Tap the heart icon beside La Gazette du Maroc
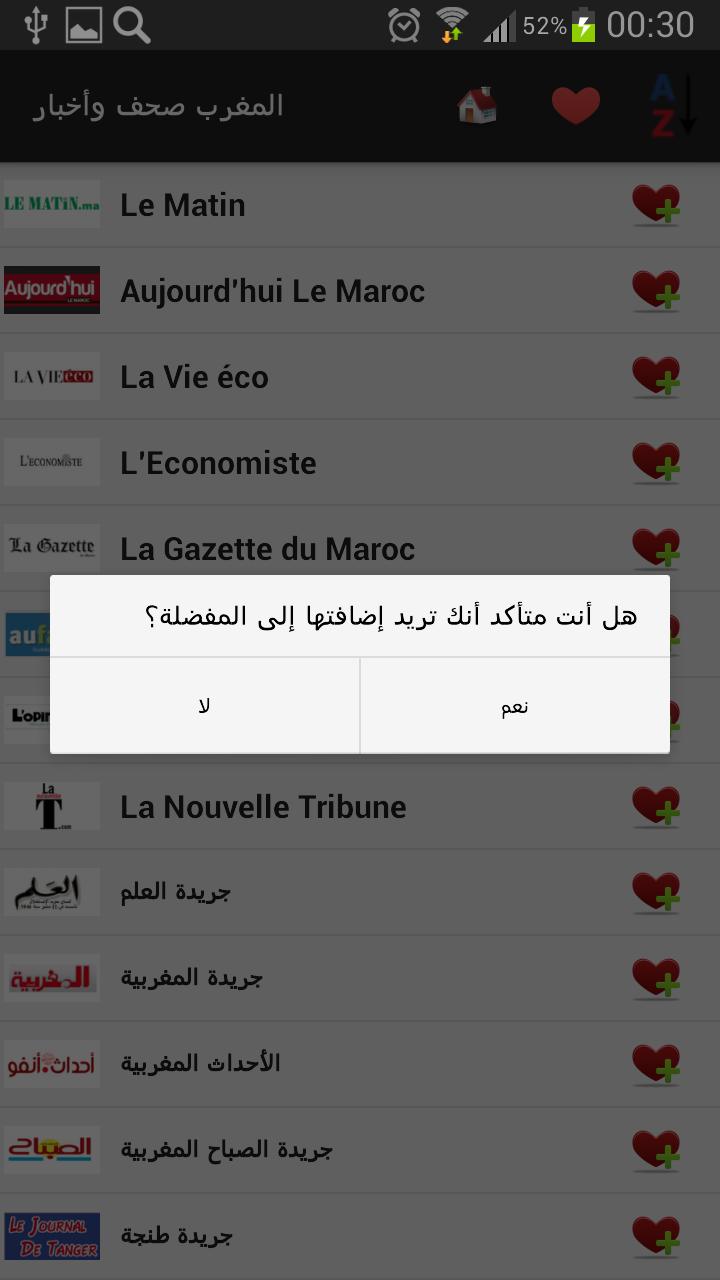The height and width of the screenshot is (1280, 720). click(657, 548)
